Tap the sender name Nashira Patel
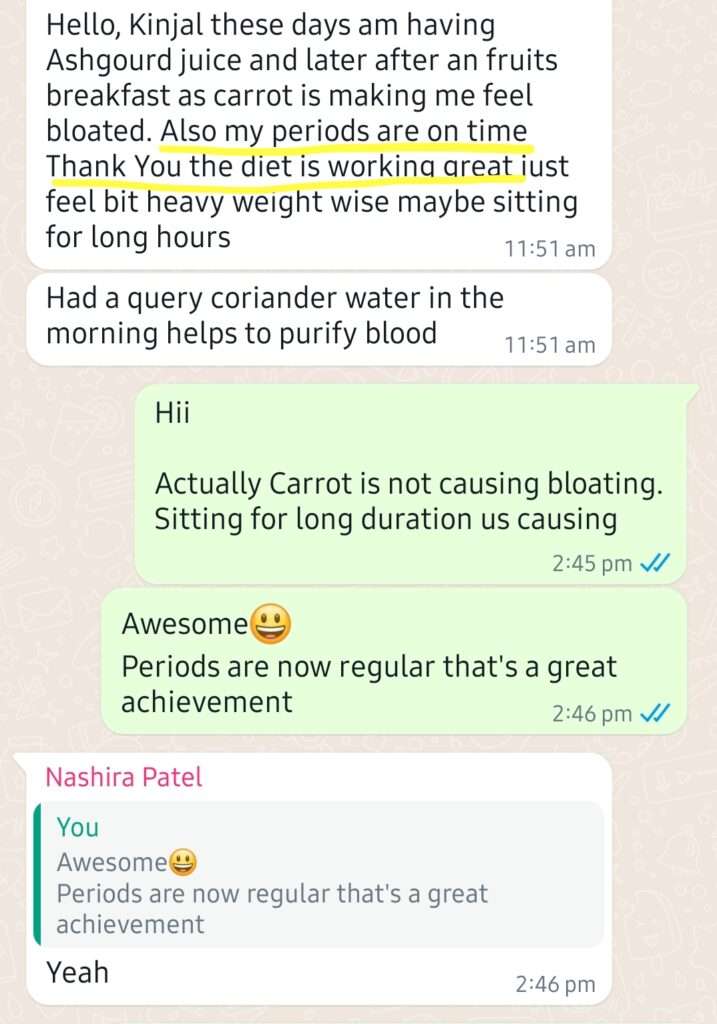 click(x=124, y=777)
